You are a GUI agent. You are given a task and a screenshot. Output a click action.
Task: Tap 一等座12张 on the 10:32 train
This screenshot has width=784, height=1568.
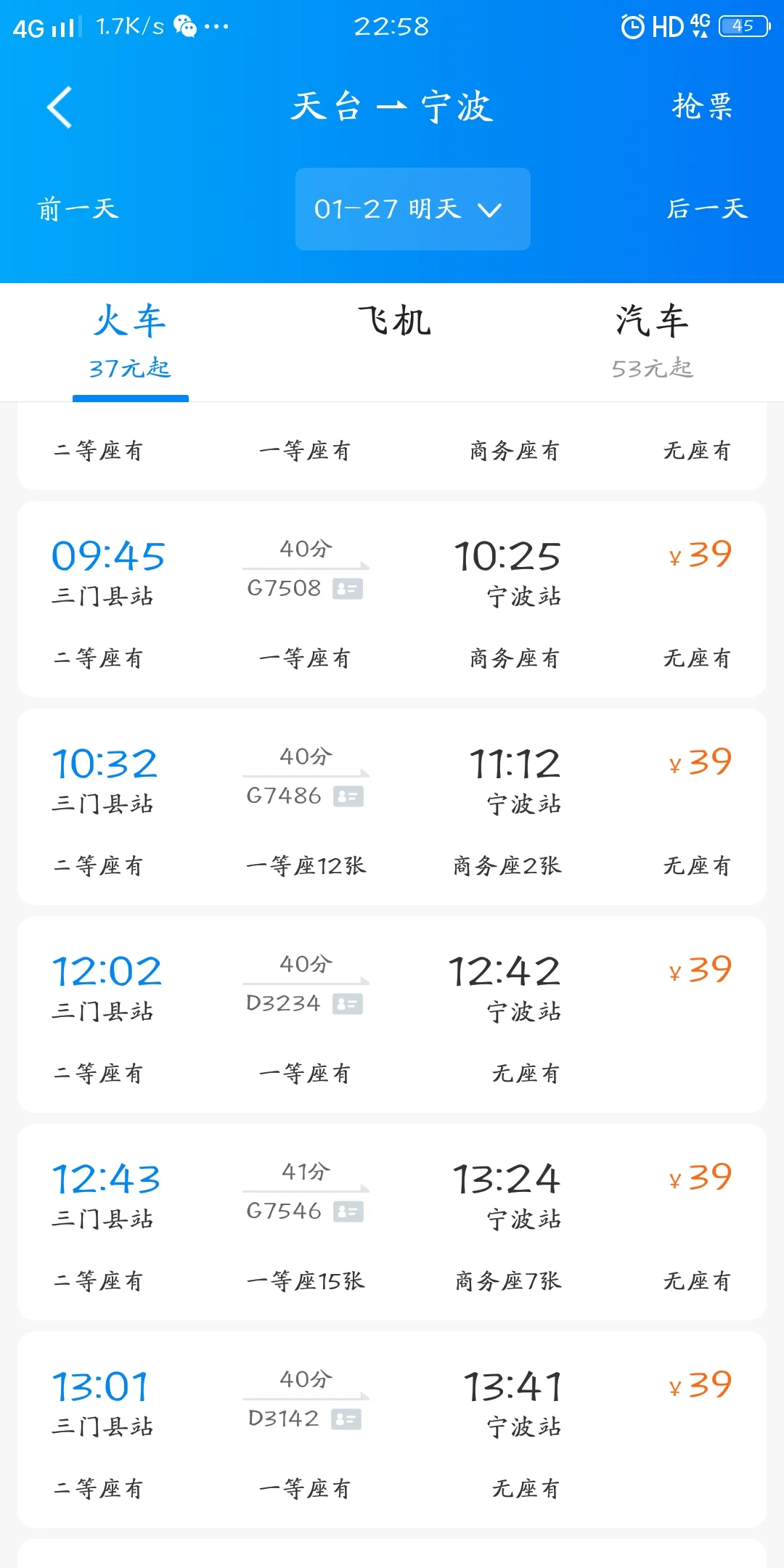tap(305, 865)
